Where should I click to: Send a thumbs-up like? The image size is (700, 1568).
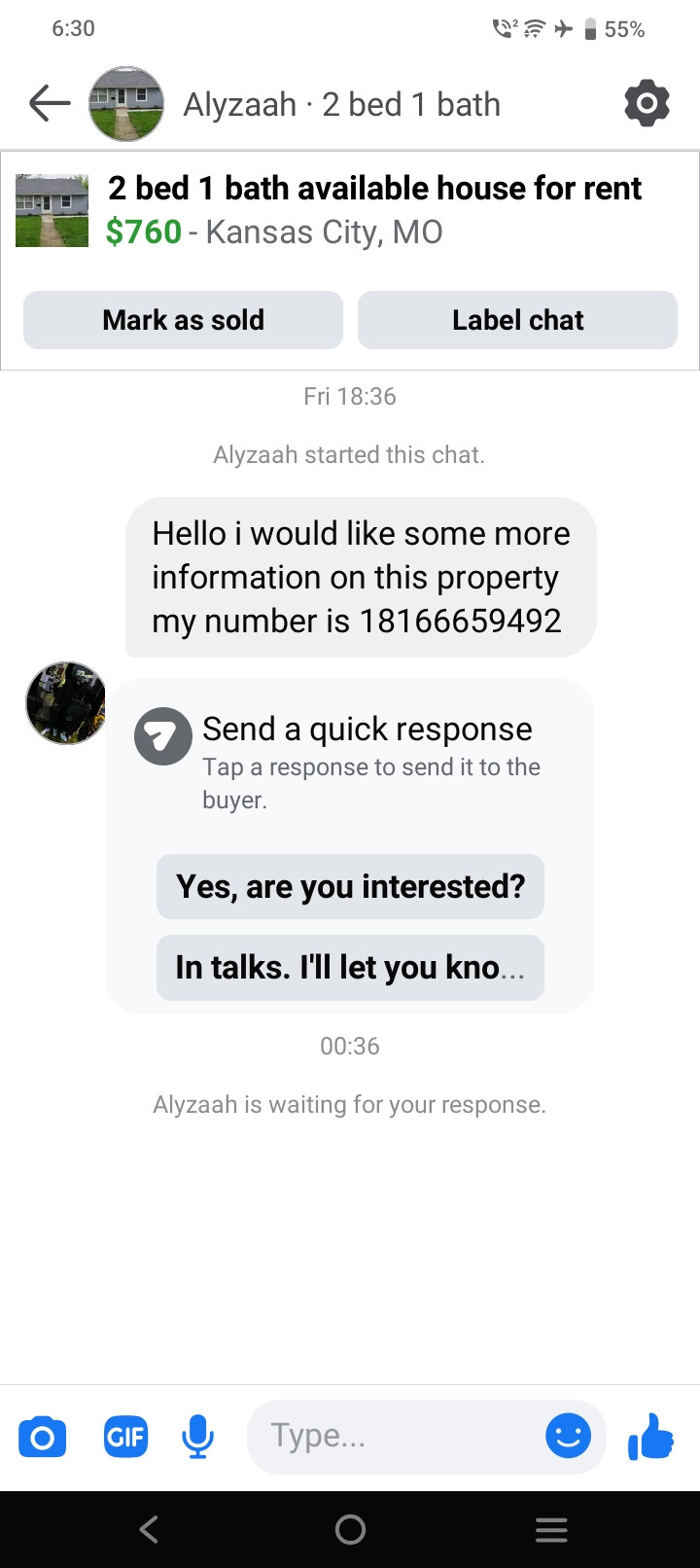tap(650, 1437)
